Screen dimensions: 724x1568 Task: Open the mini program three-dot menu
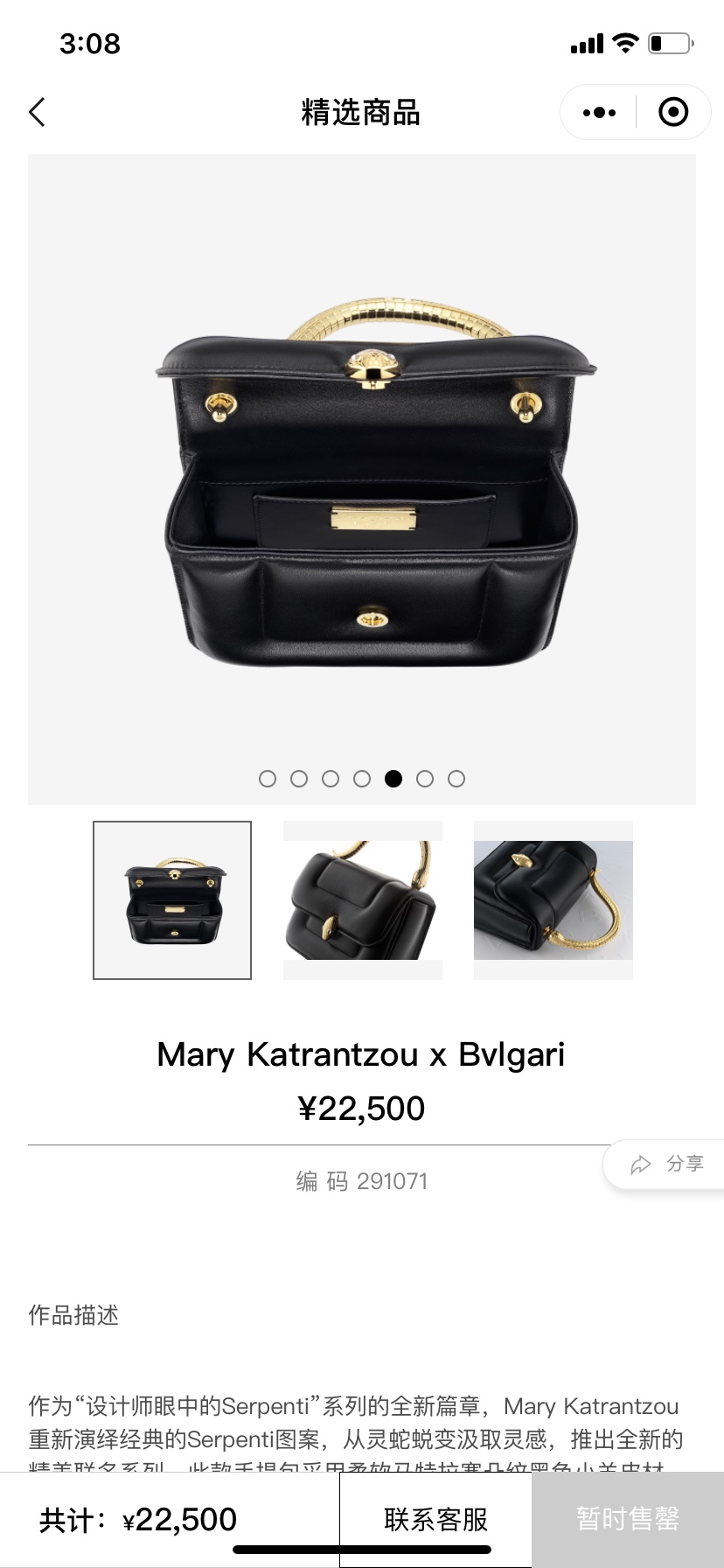click(x=599, y=112)
